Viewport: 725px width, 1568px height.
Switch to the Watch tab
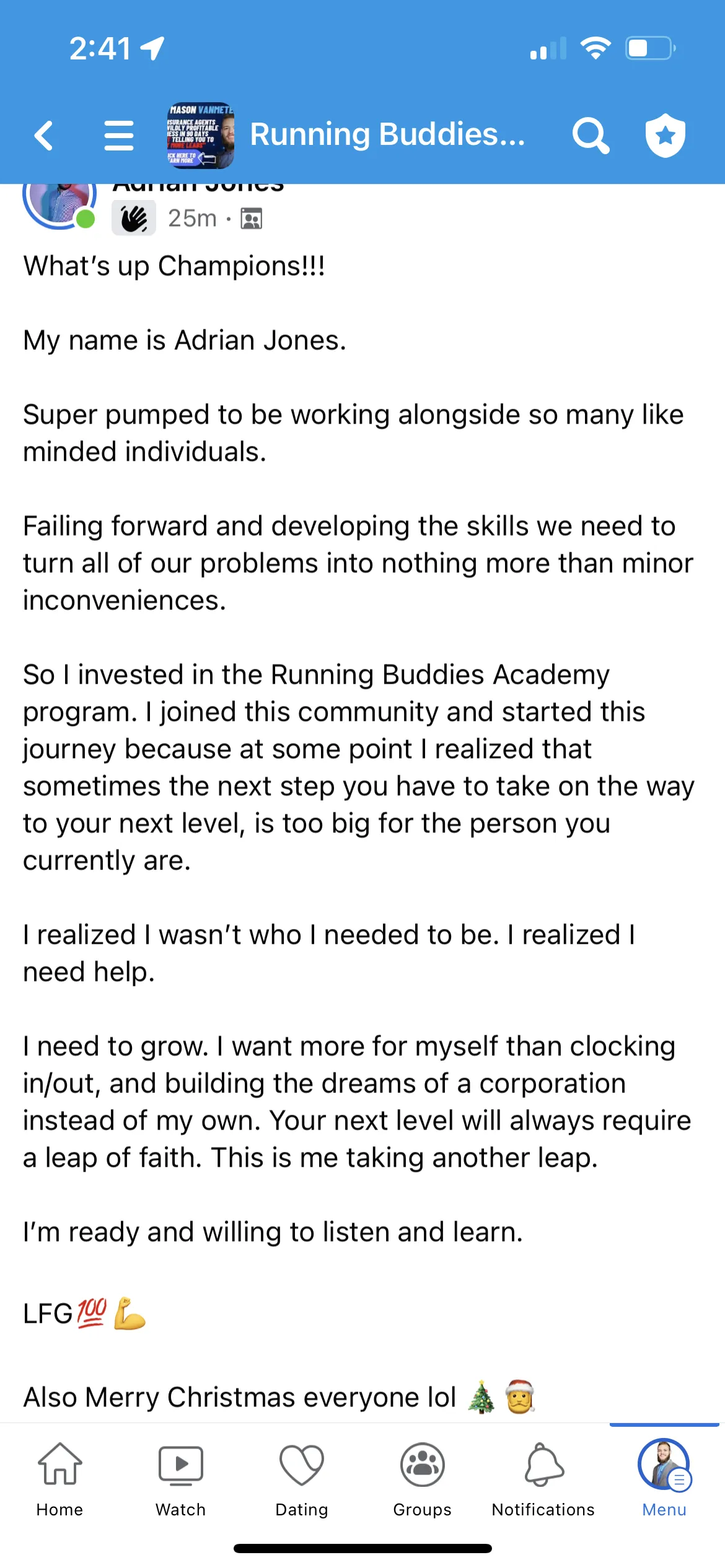(180, 1479)
